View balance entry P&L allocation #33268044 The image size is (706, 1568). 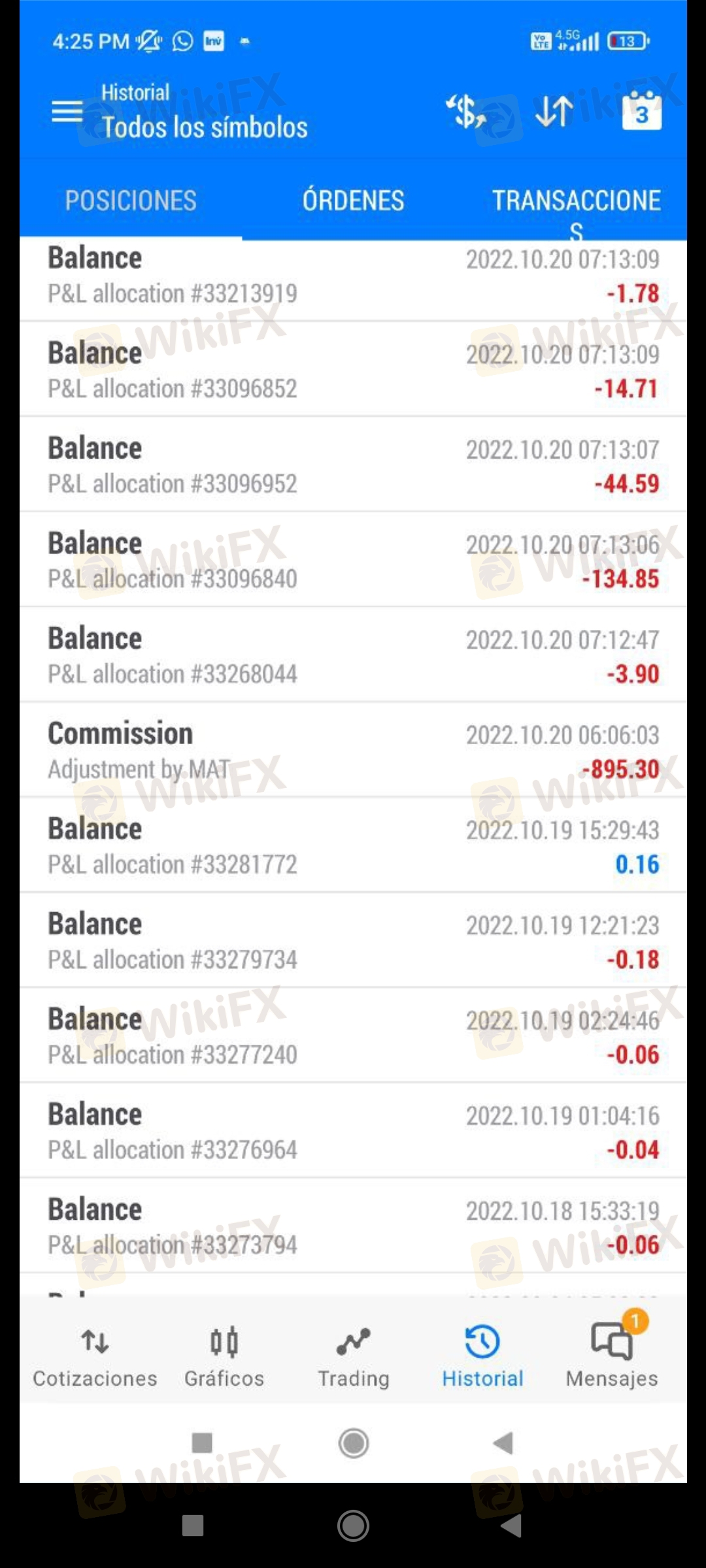pyautogui.click(x=353, y=656)
